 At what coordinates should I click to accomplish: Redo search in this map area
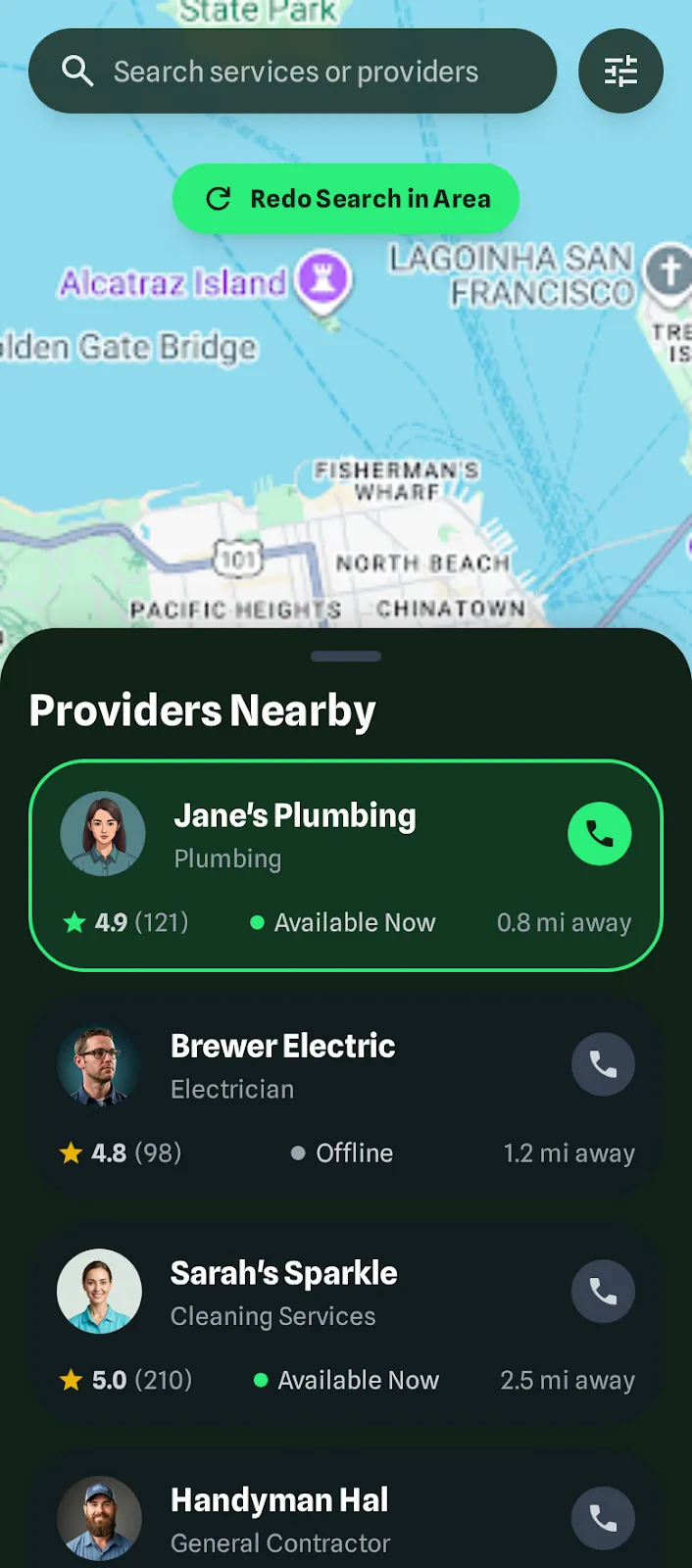pyautogui.click(x=346, y=199)
